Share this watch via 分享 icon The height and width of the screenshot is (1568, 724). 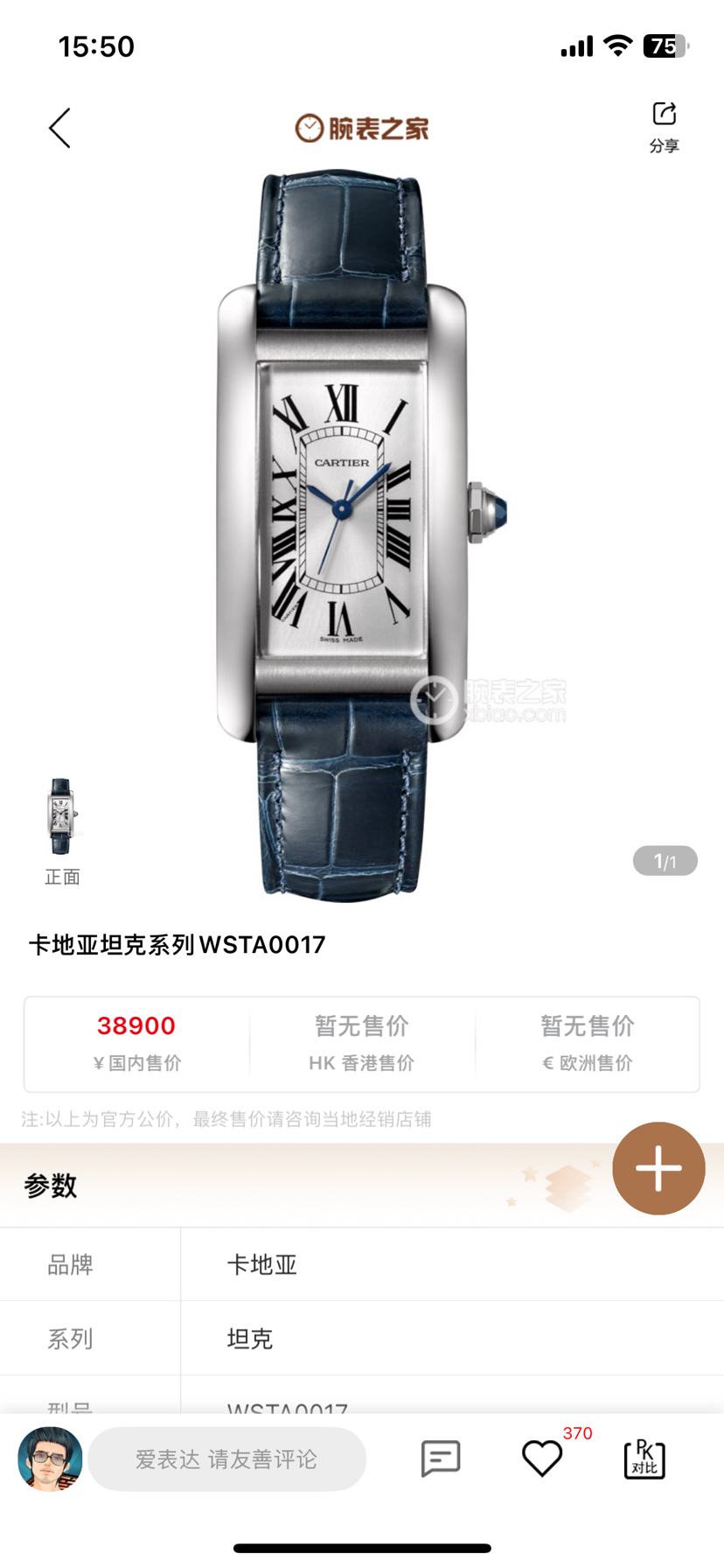[x=664, y=126]
